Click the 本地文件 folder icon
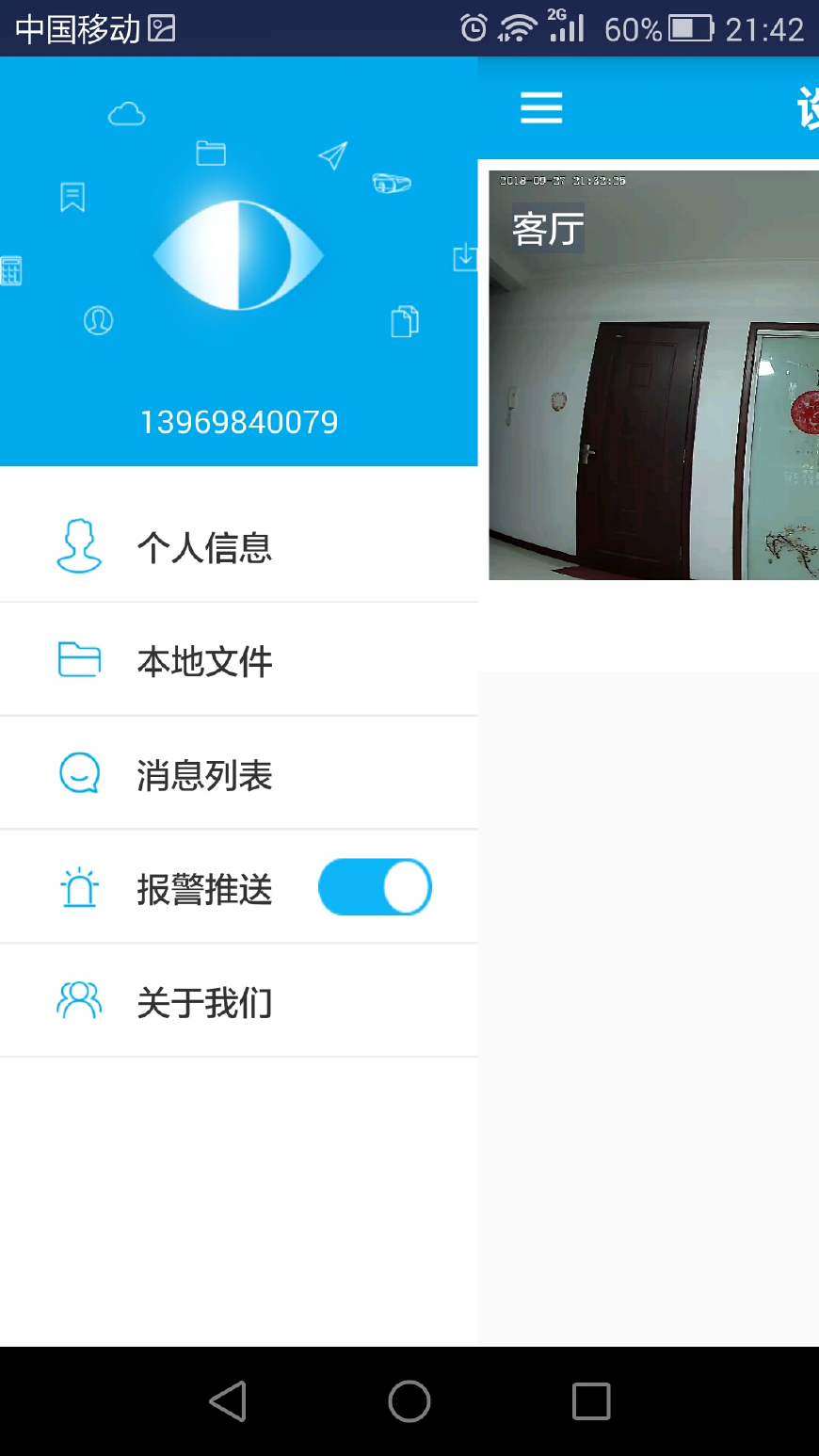The image size is (819, 1456). pyautogui.click(x=78, y=660)
